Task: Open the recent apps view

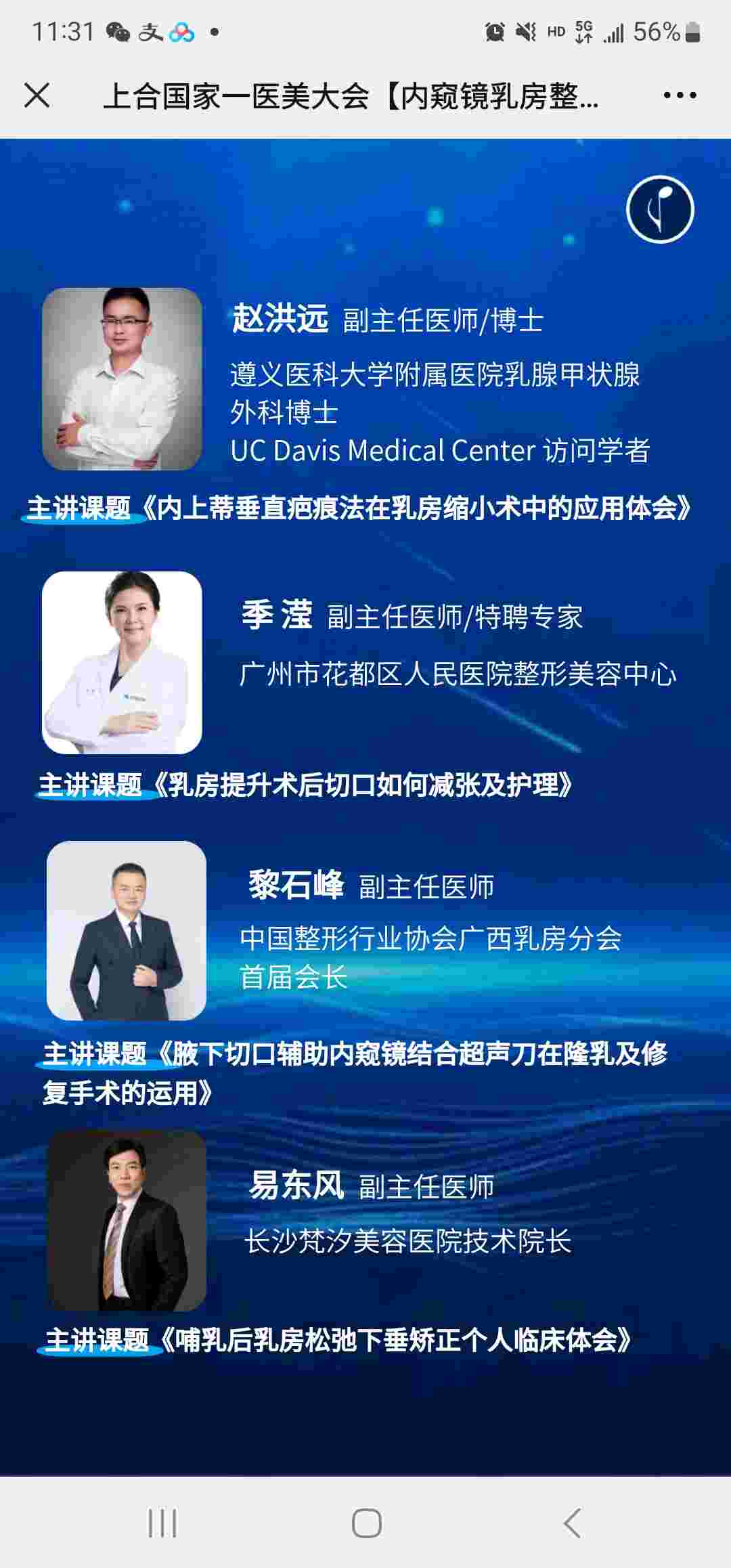Action: (x=162, y=1523)
